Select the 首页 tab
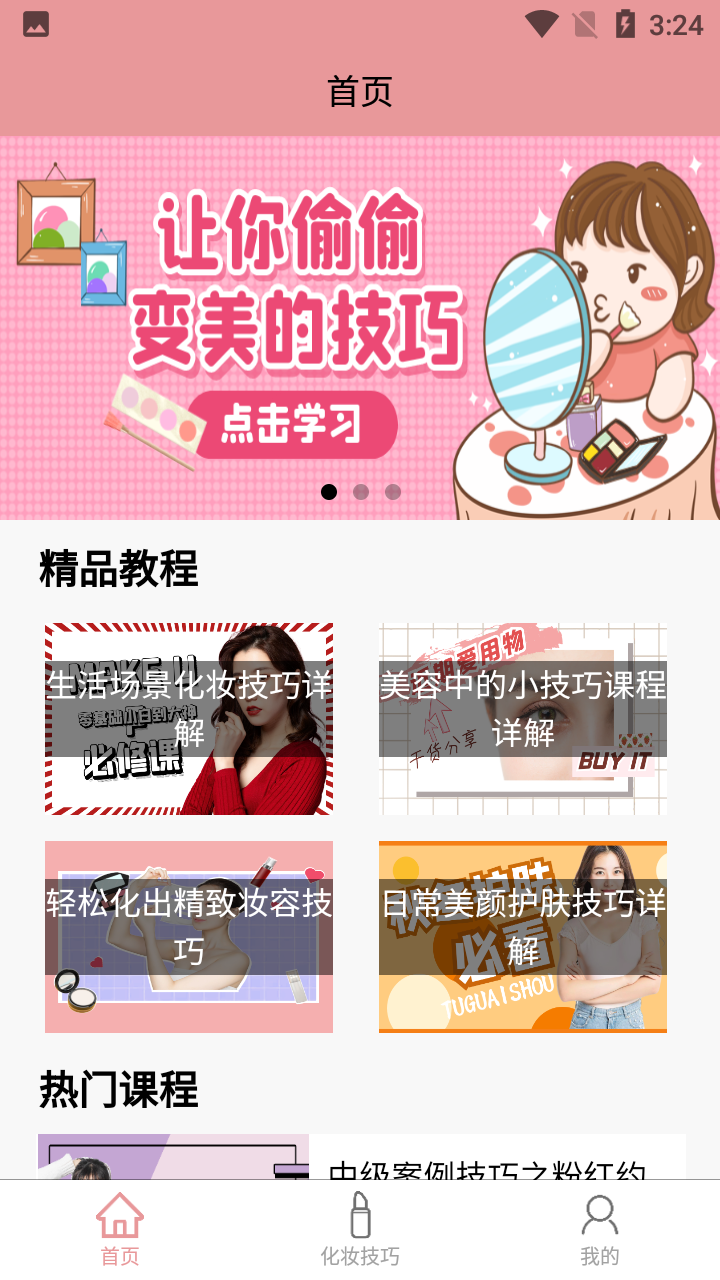The height and width of the screenshot is (1280, 720). [120, 1230]
